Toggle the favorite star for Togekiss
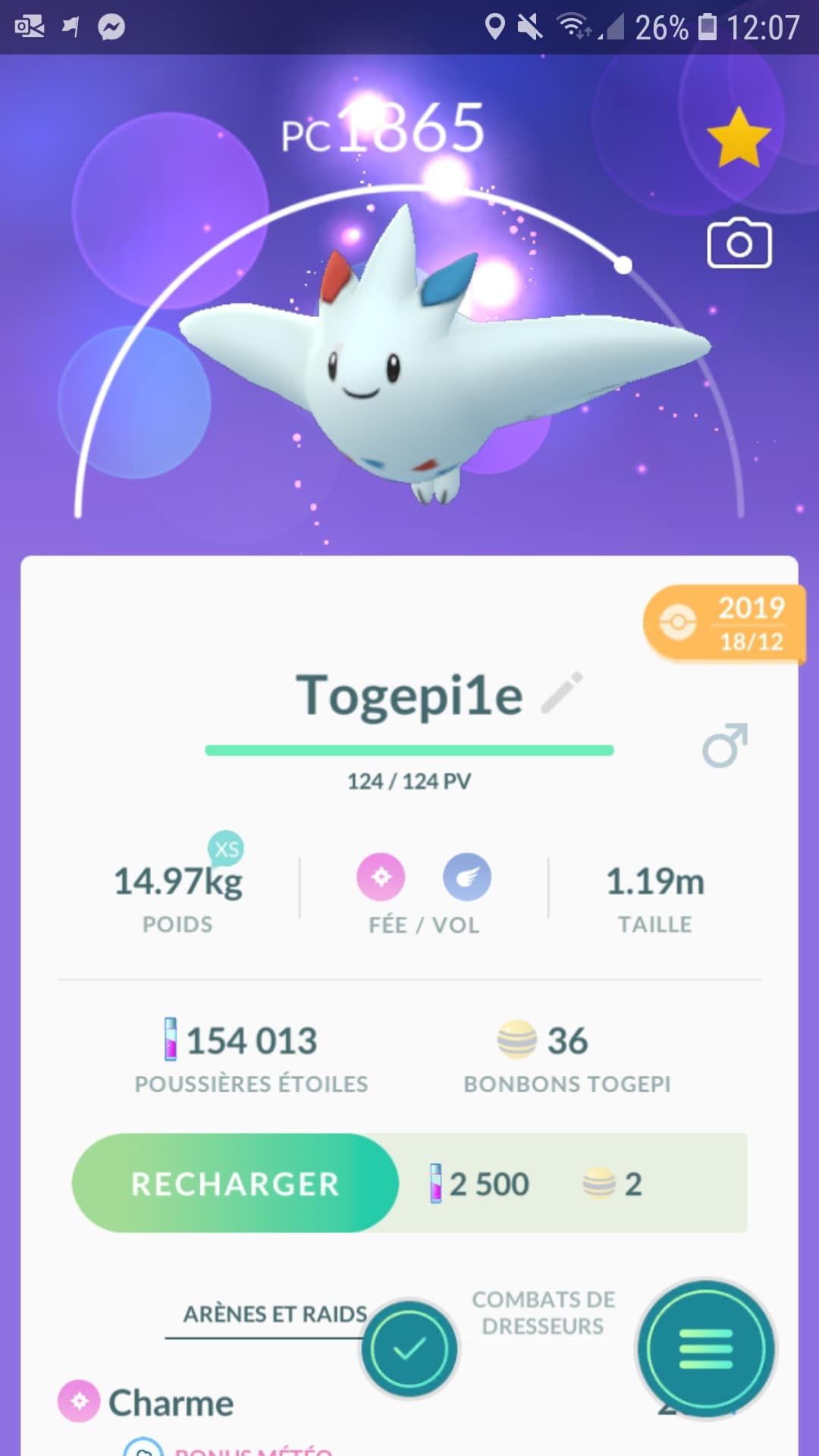Screen dimensions: 819x1456 tap(739, 138)
